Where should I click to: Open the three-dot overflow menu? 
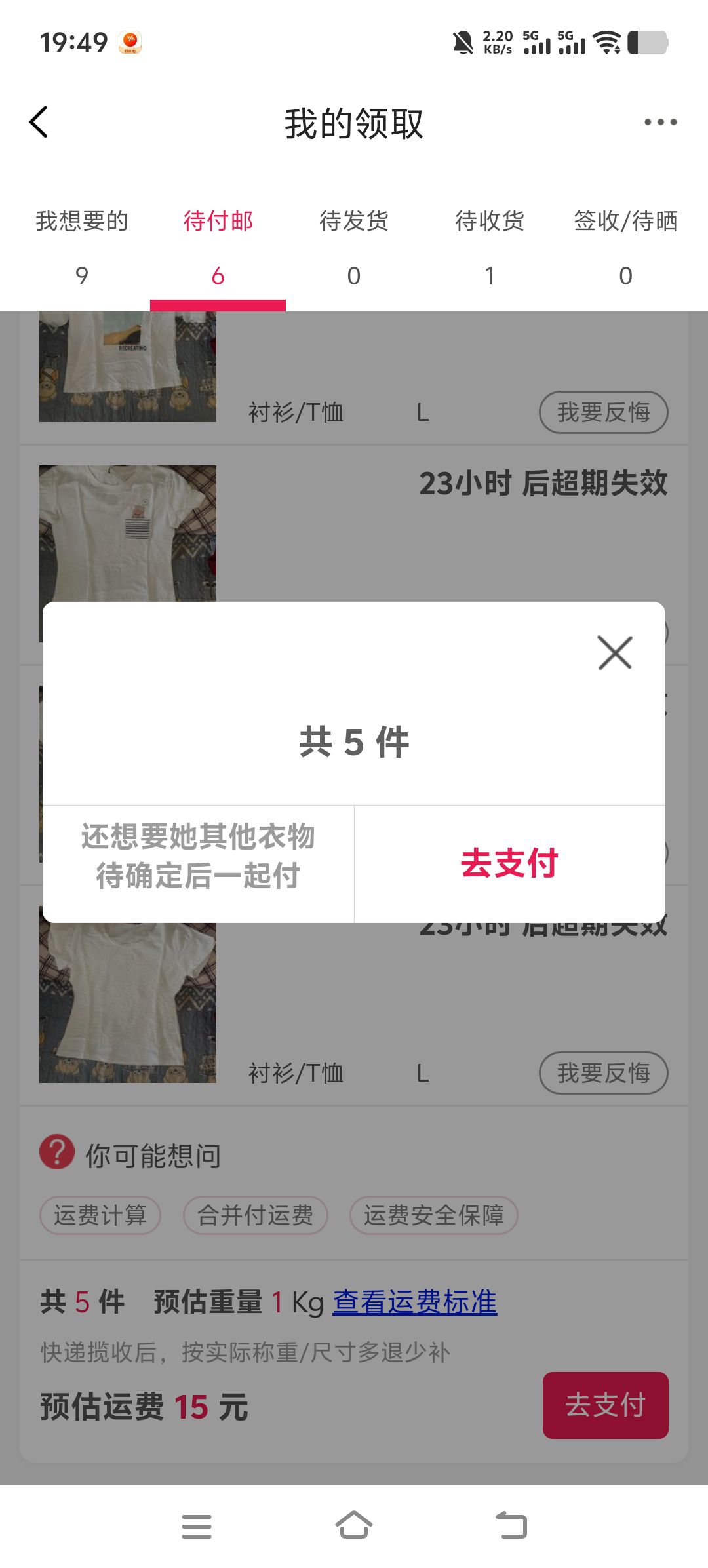click(x=659, y=123)
